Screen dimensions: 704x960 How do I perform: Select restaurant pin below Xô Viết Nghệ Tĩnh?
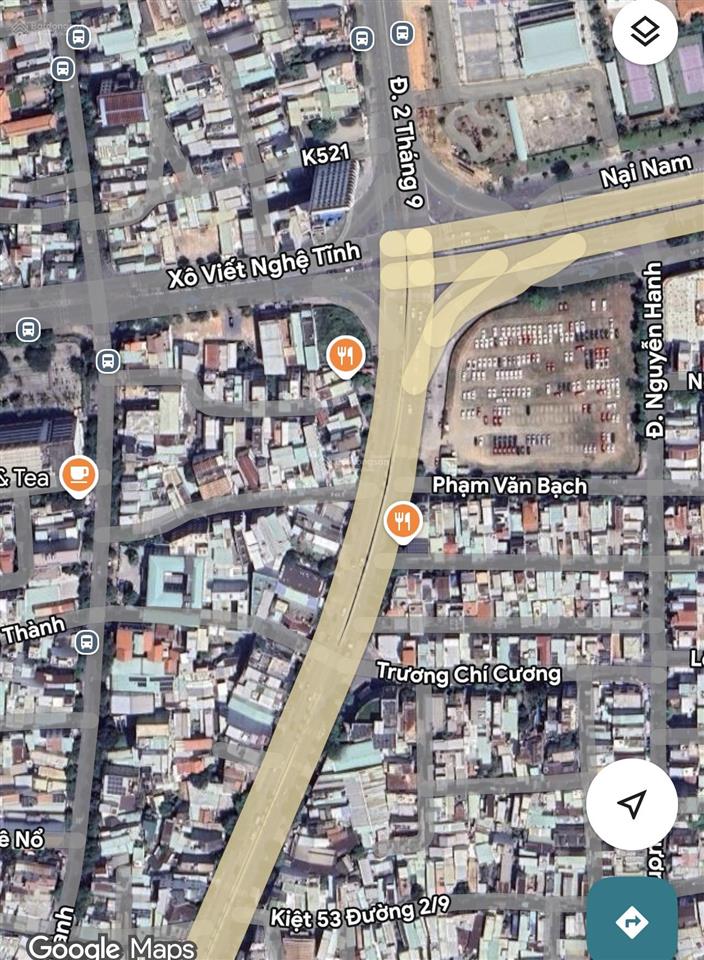344,355
